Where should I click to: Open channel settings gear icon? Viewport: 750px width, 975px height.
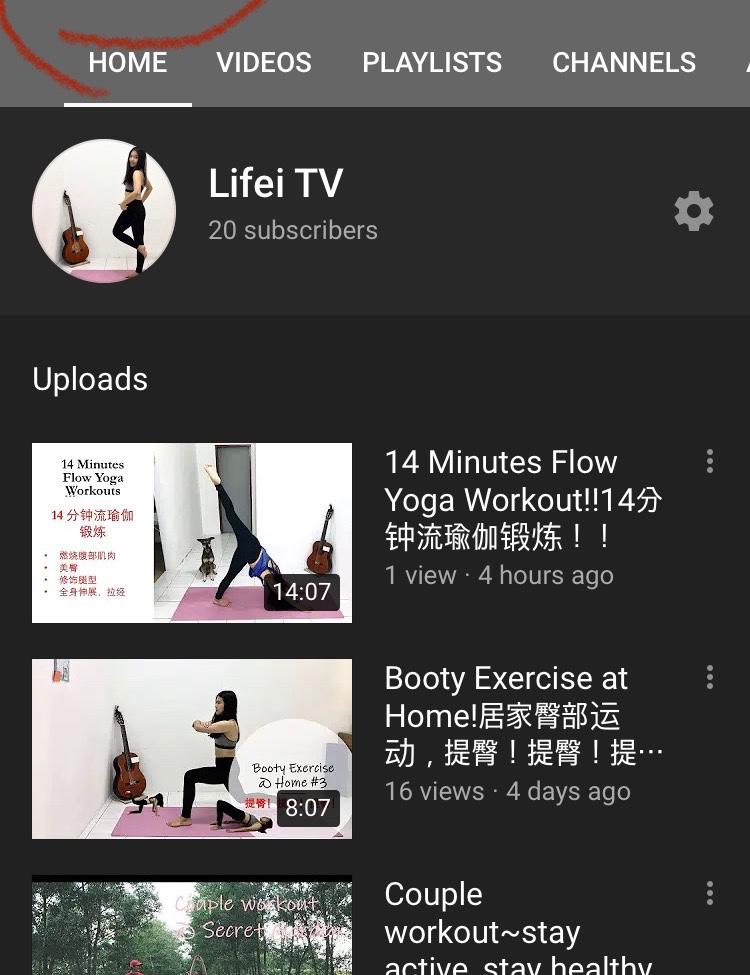tap(694, 212)
